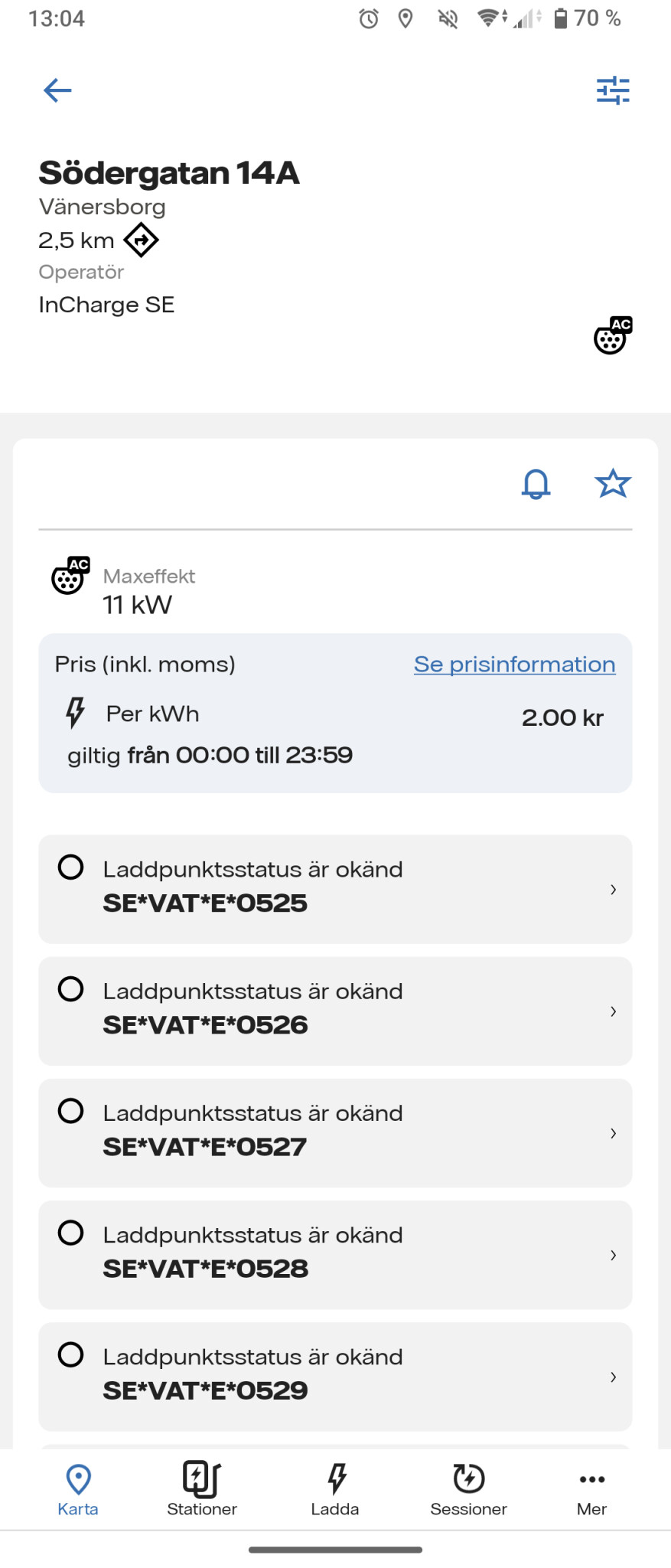Viewport: 671px width, 1568px height.
Task: Mark station as favorite with star
Action: point(613,484)
